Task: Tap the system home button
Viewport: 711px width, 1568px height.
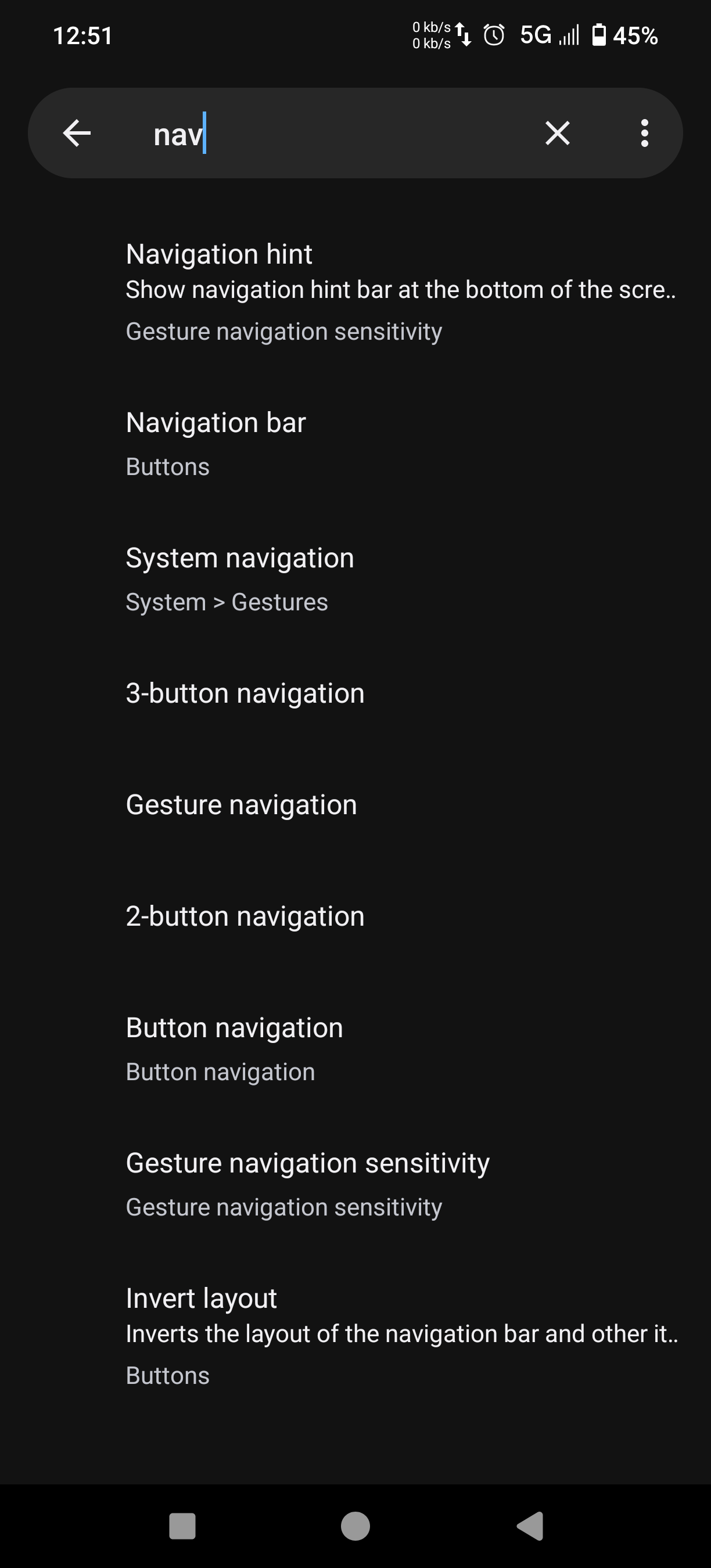Action: 355,1526
